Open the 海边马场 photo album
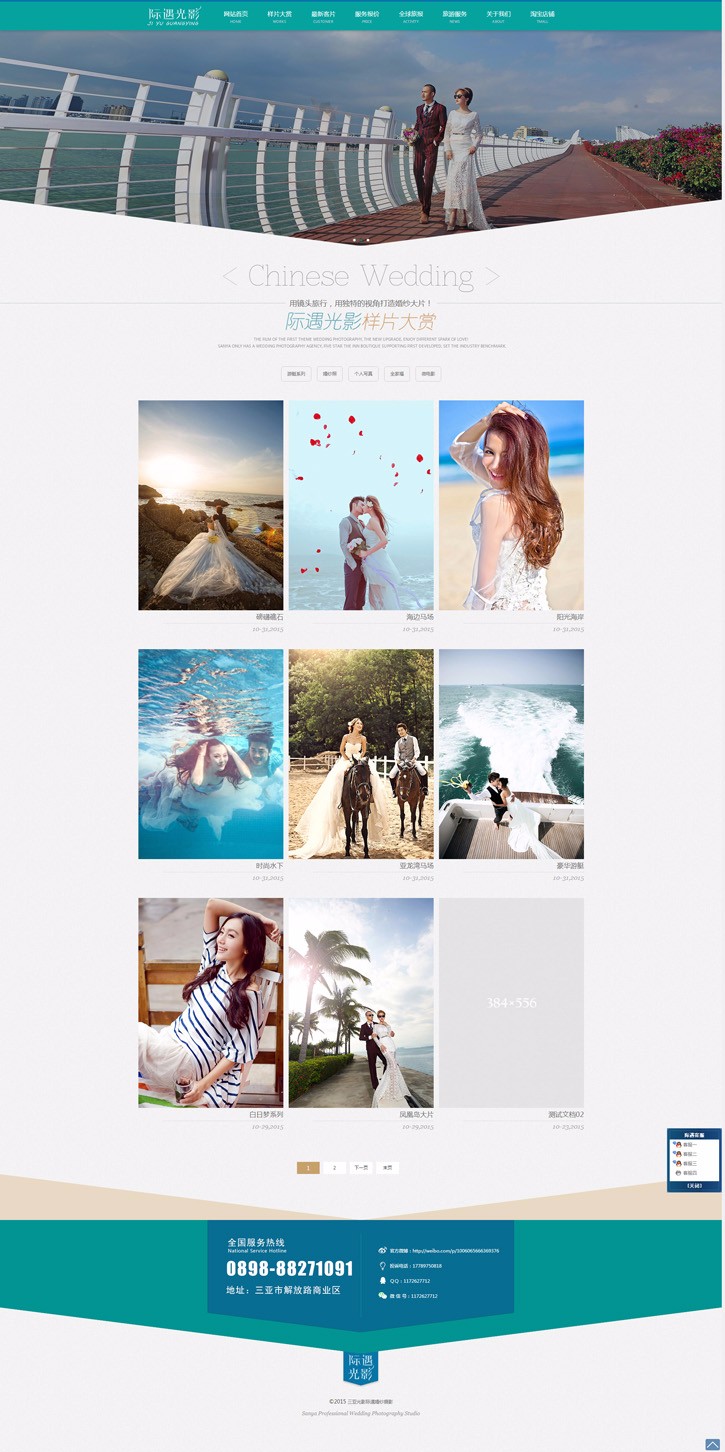Viewport: 725px width, 1452px height. tap(361, 505)
